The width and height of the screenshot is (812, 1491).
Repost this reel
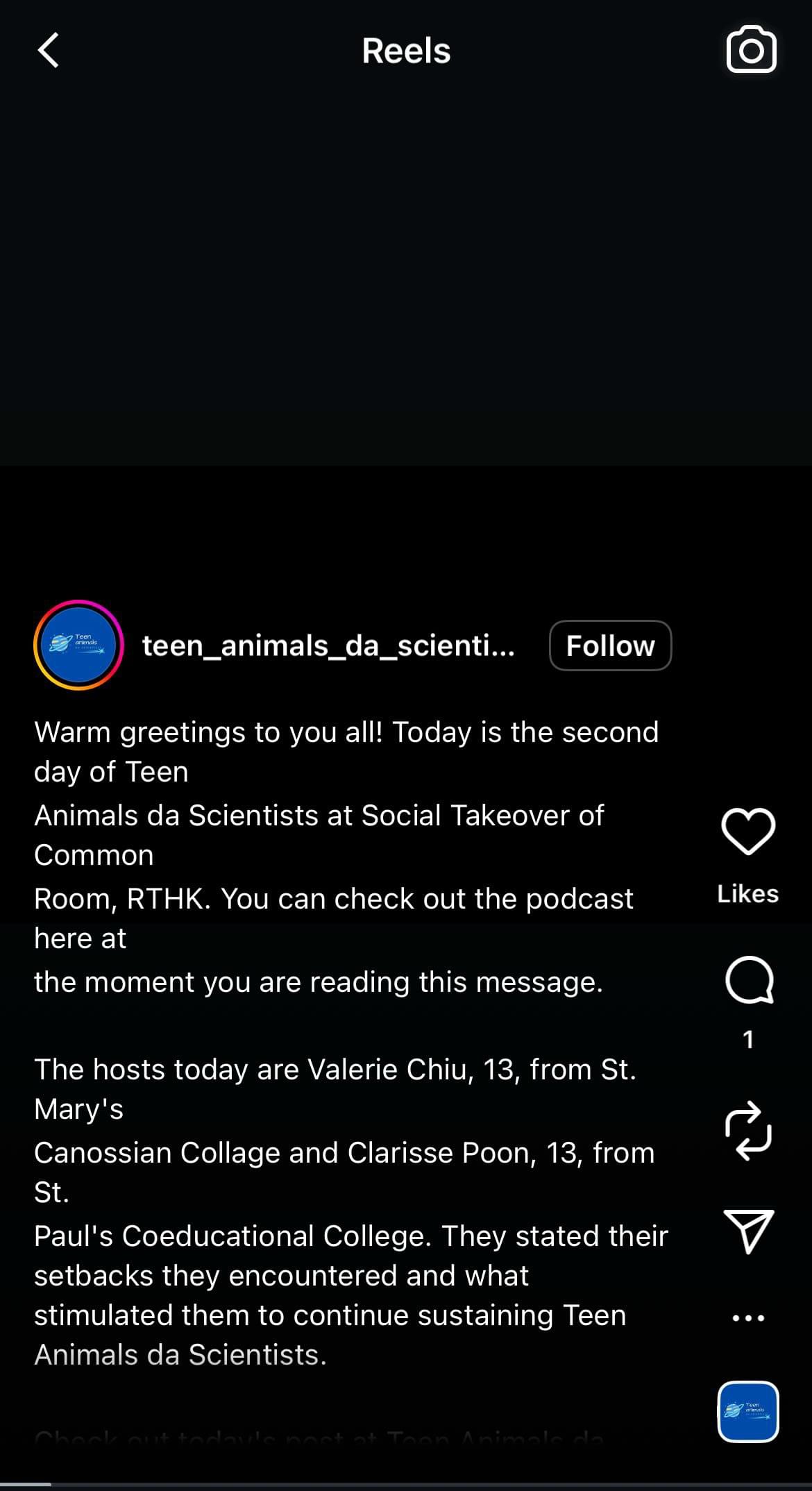748,1131
